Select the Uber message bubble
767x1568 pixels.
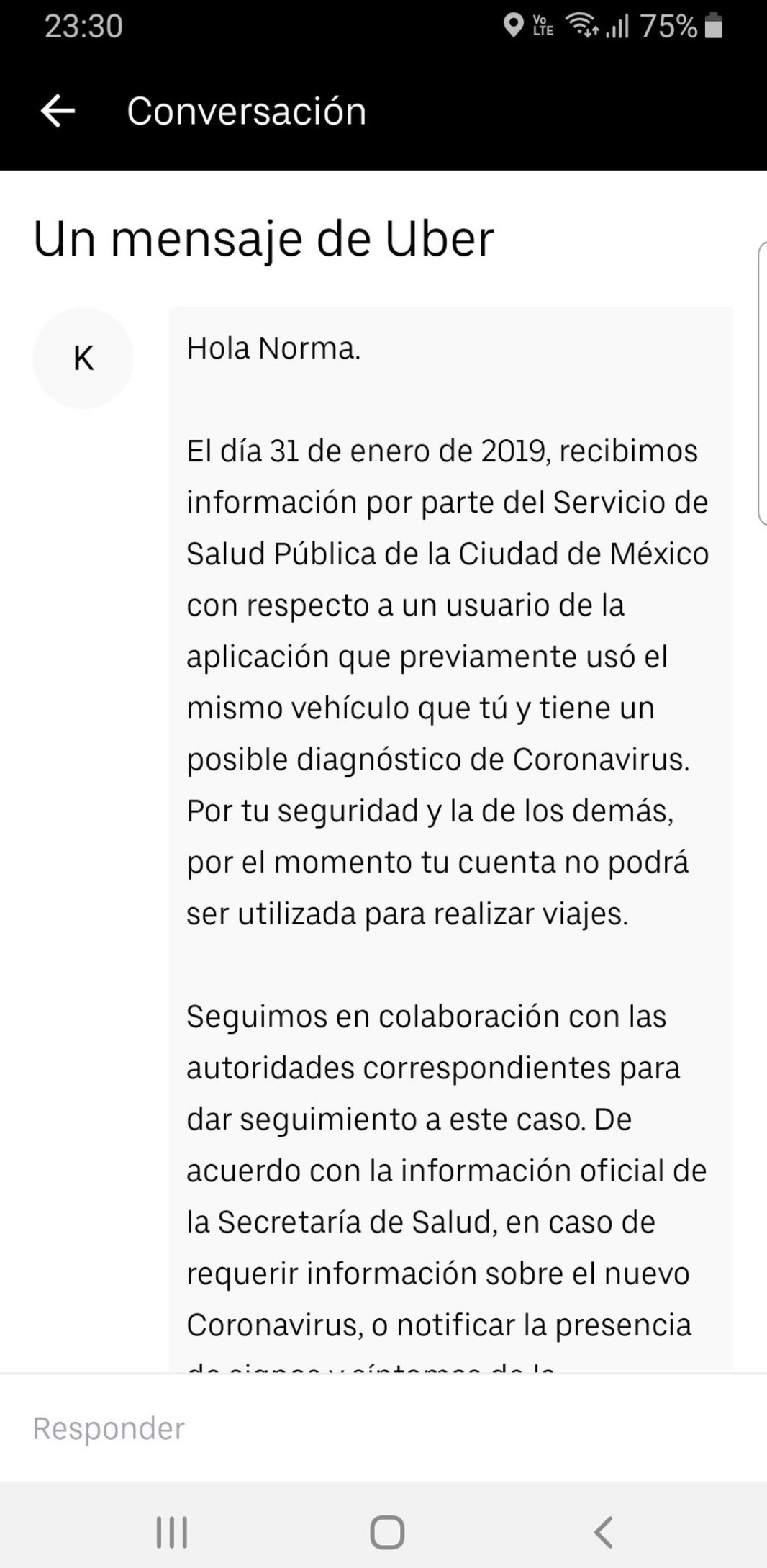tap(446, 828)
